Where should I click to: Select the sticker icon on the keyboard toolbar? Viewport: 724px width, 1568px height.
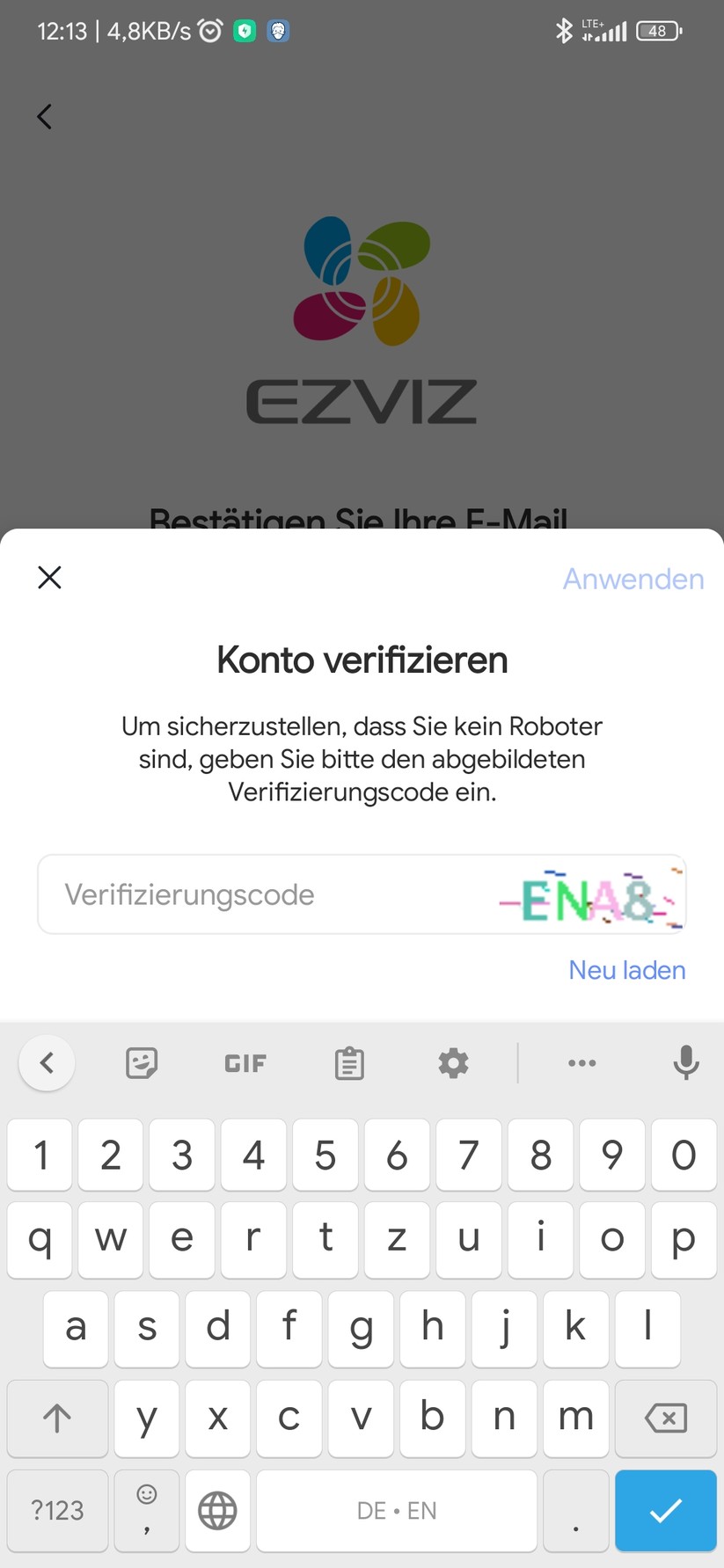141,1063
